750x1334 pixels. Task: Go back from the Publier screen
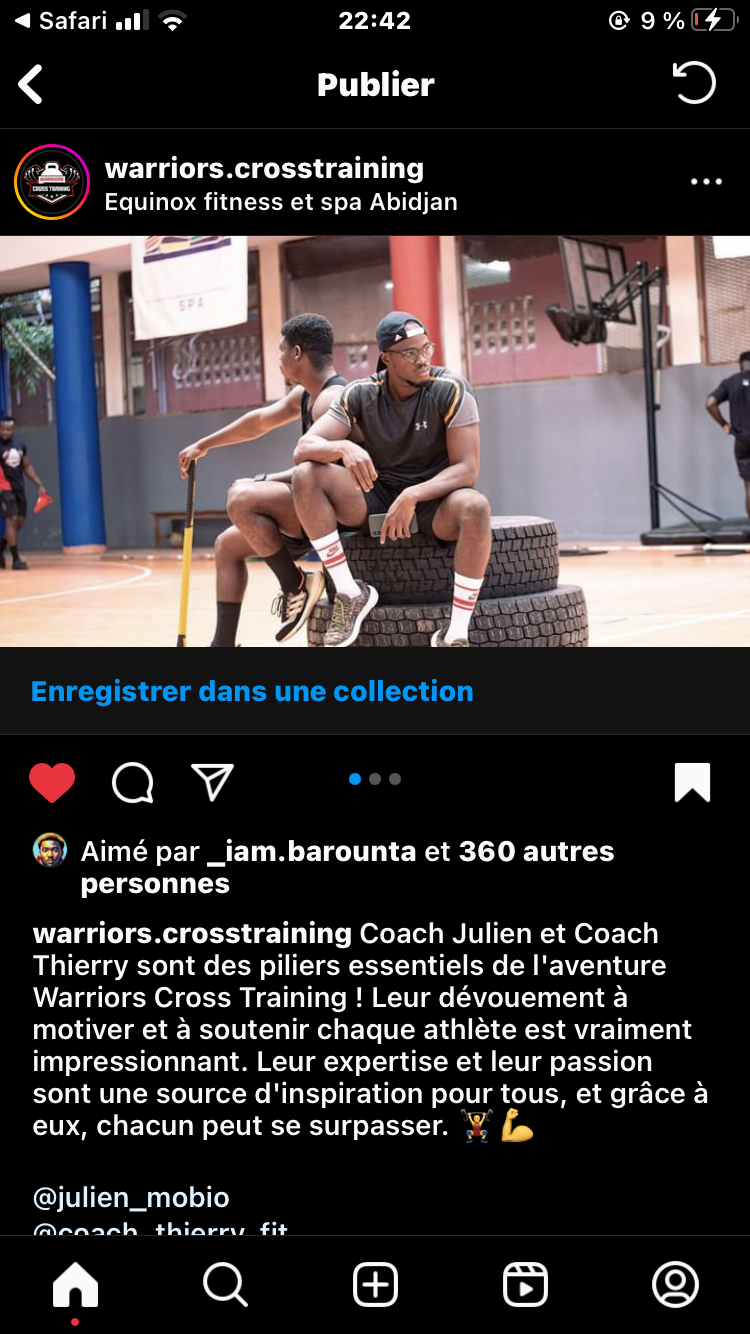31,84
